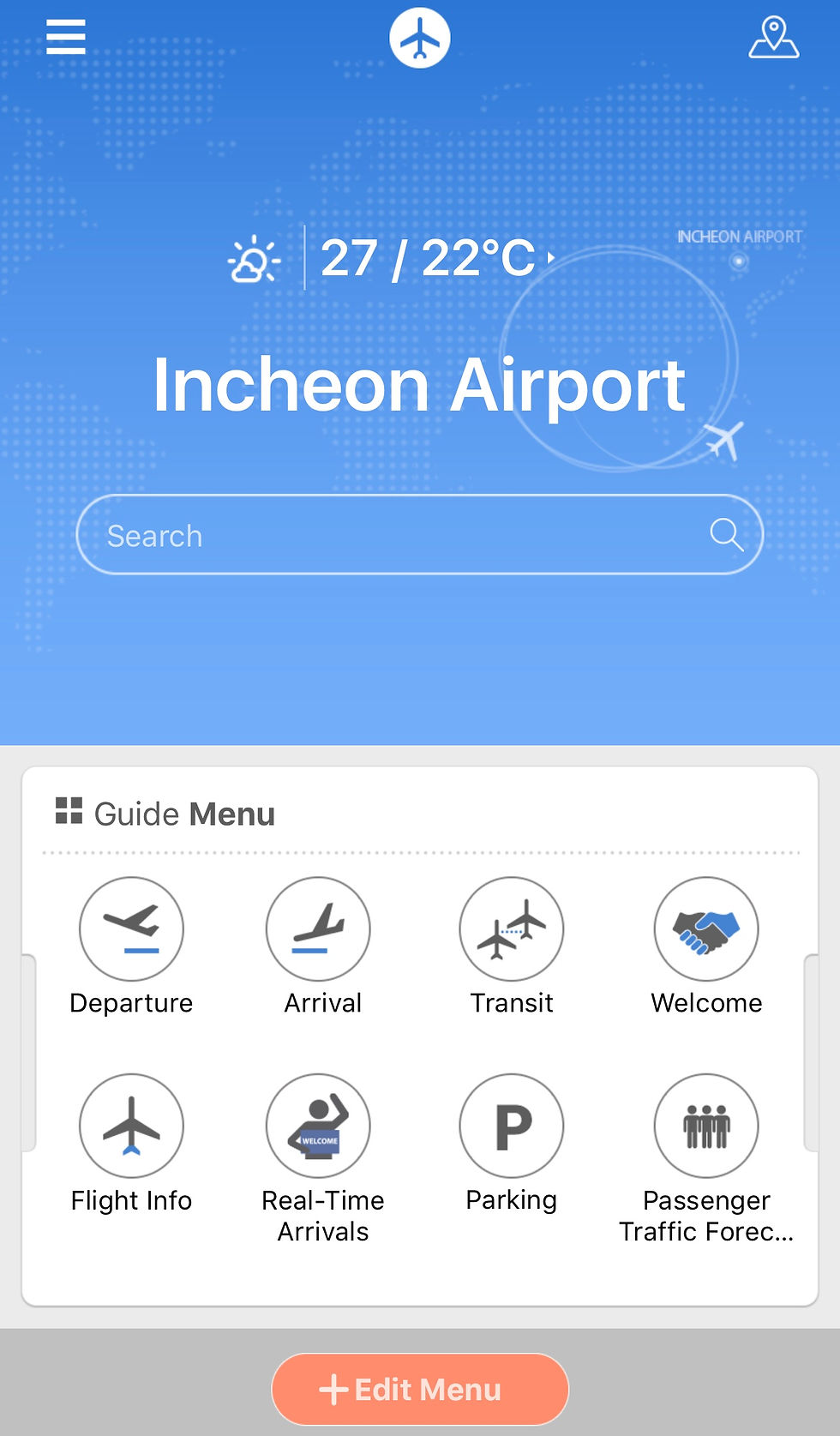Open the weather details for 27 / 22°C
Image resolution: width=840 pixels, height=1436 pixels.
tap(393, 258)
